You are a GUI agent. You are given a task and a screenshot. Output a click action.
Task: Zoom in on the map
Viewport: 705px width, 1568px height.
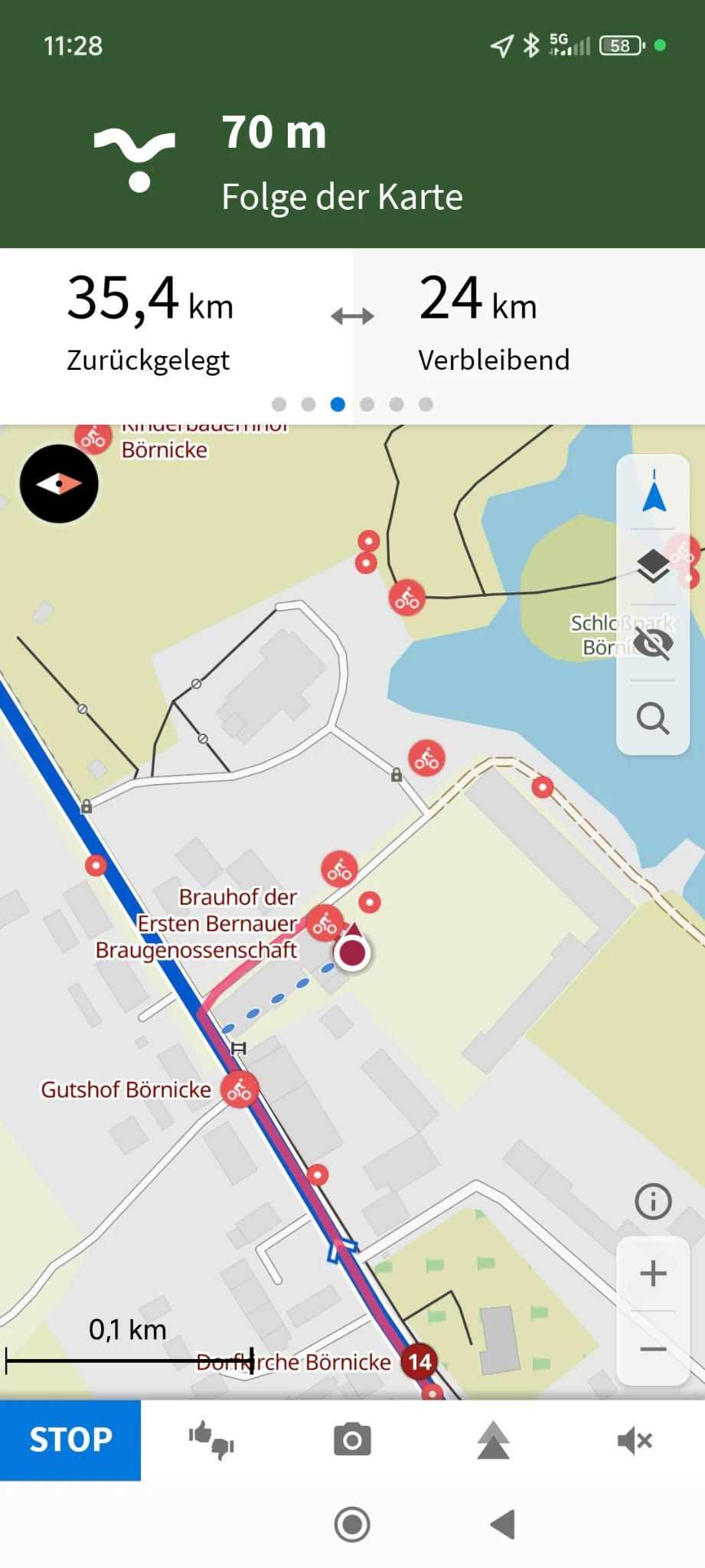tap(653, 1274)
